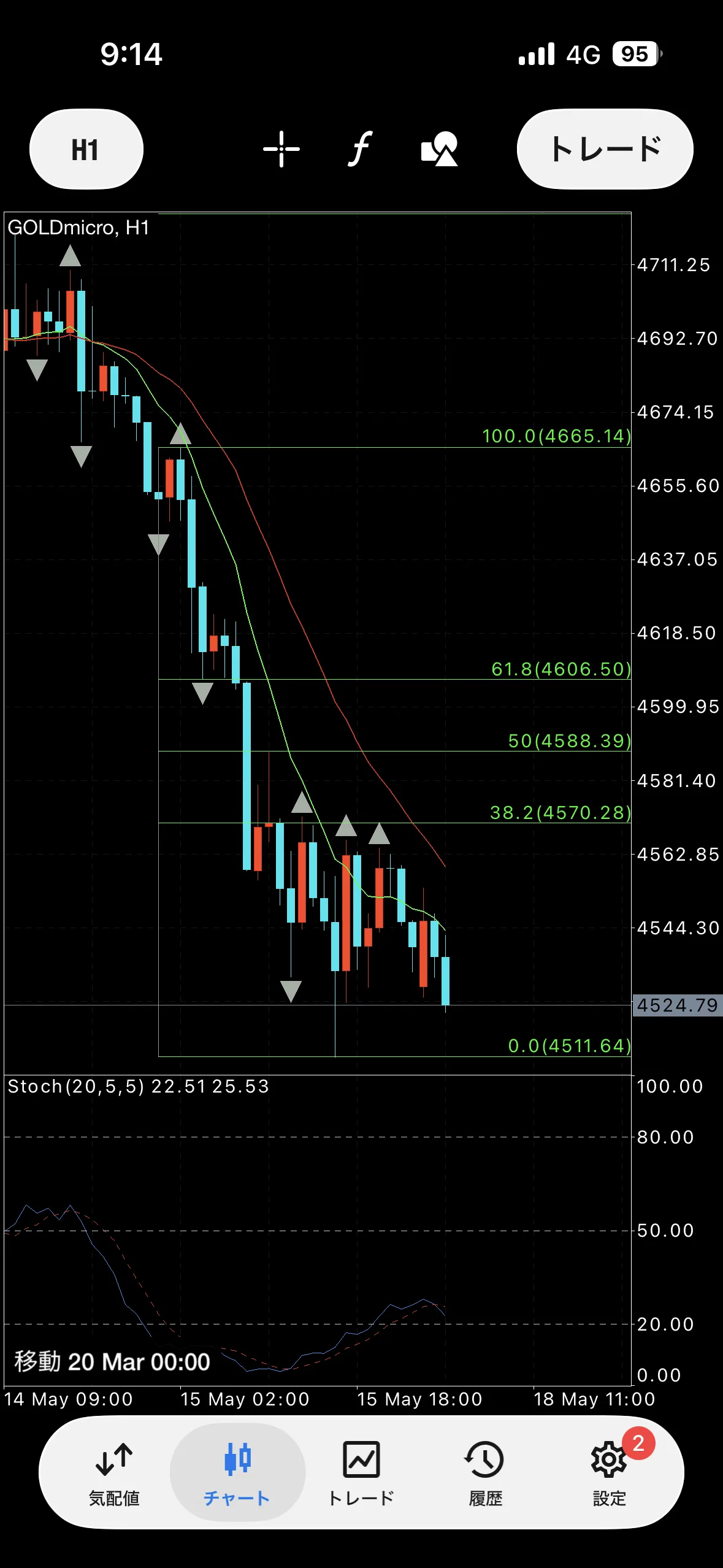Image resolution: width=723 pixels, height=1568 pixels.
Task: Open the drawing objects tool
Action: [x=440, y=149]
